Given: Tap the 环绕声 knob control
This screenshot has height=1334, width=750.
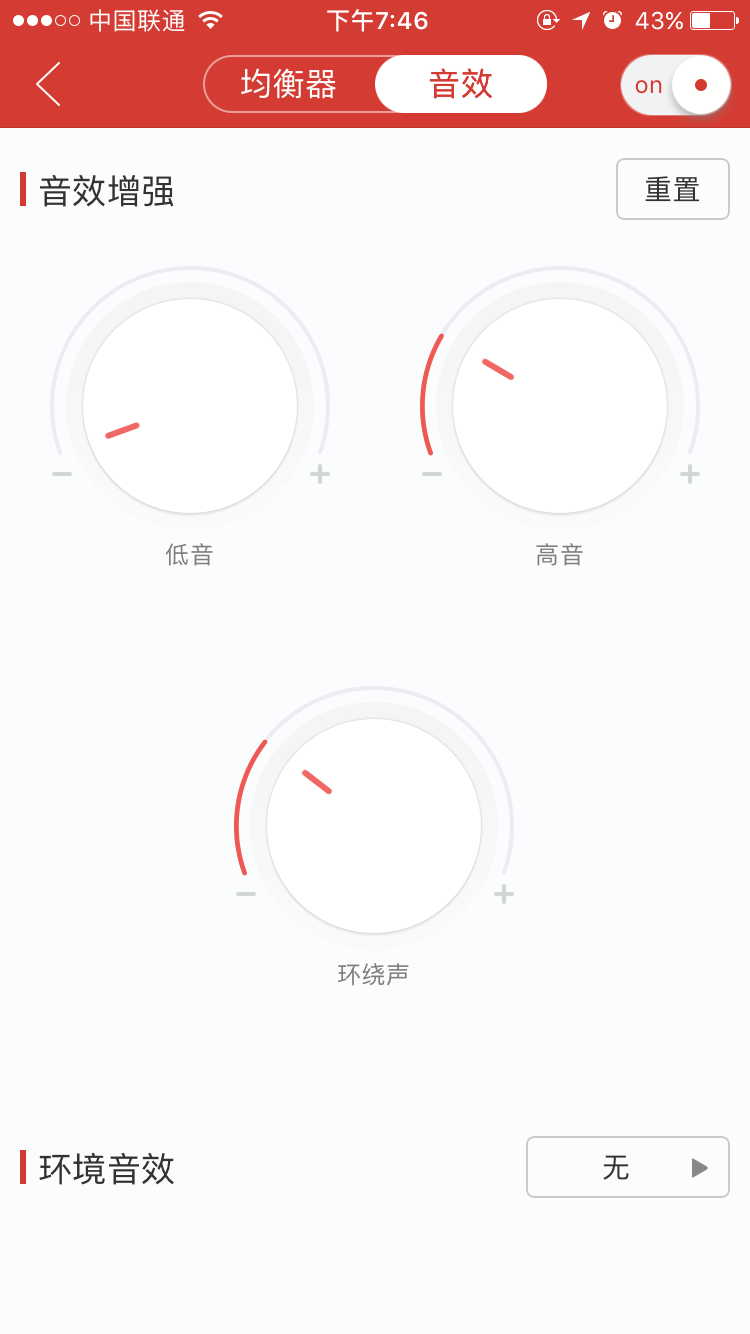Looking at the screenshot, I should [373, 825].
